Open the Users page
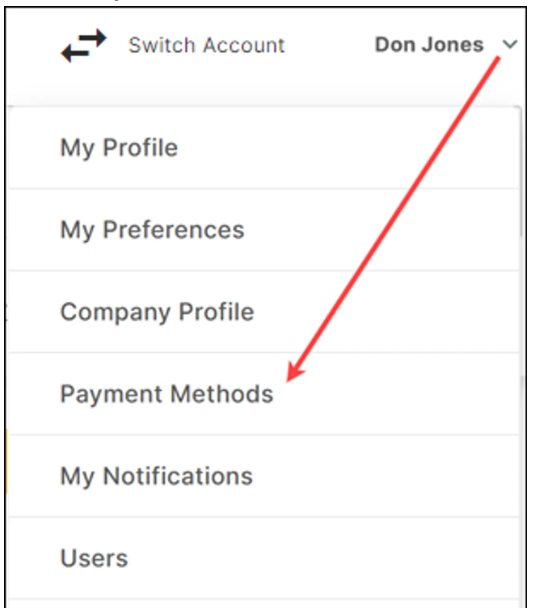537x608 pixels. [263, 558]
